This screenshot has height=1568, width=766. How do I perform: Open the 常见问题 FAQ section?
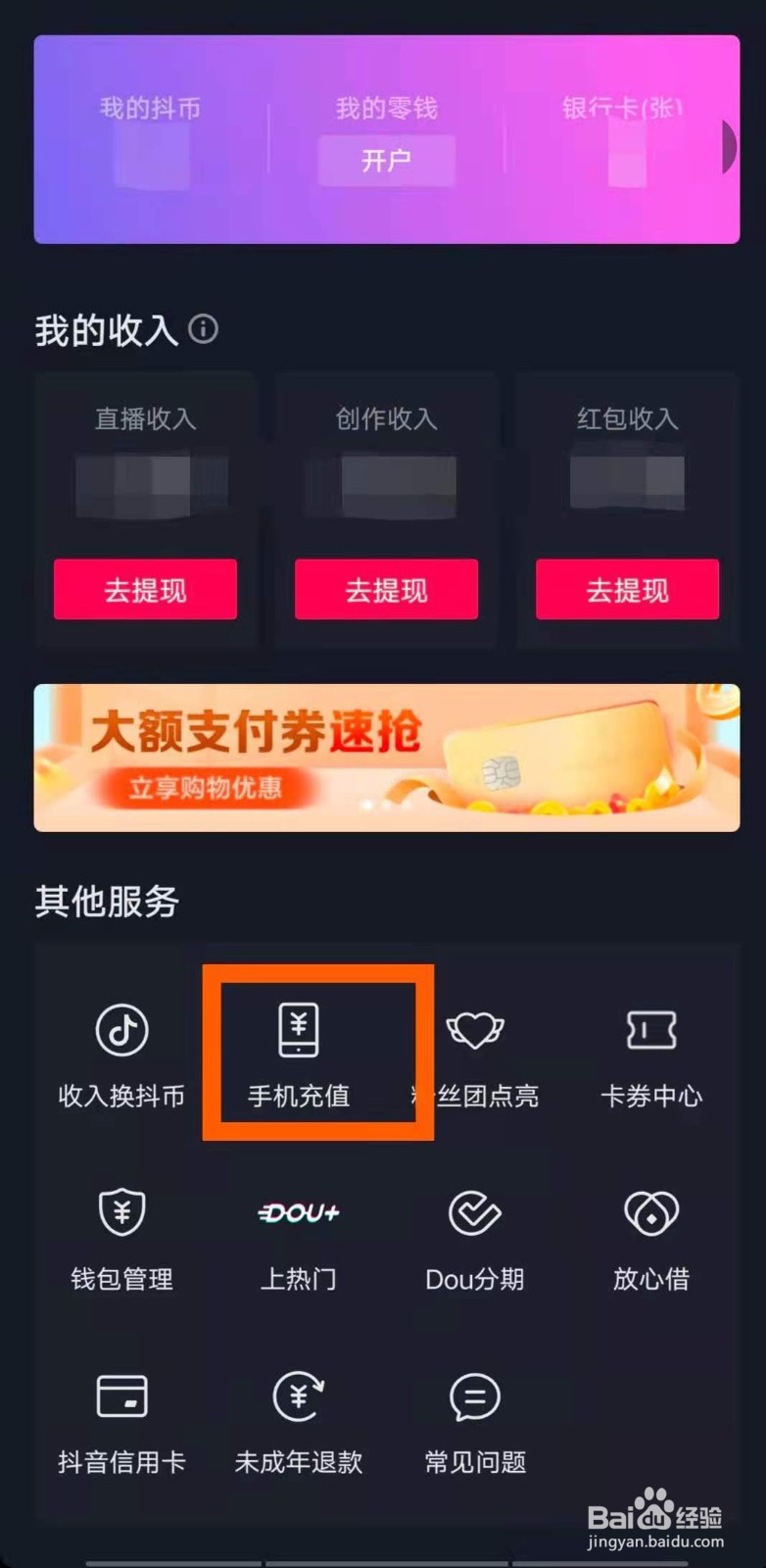(473, 1421)
